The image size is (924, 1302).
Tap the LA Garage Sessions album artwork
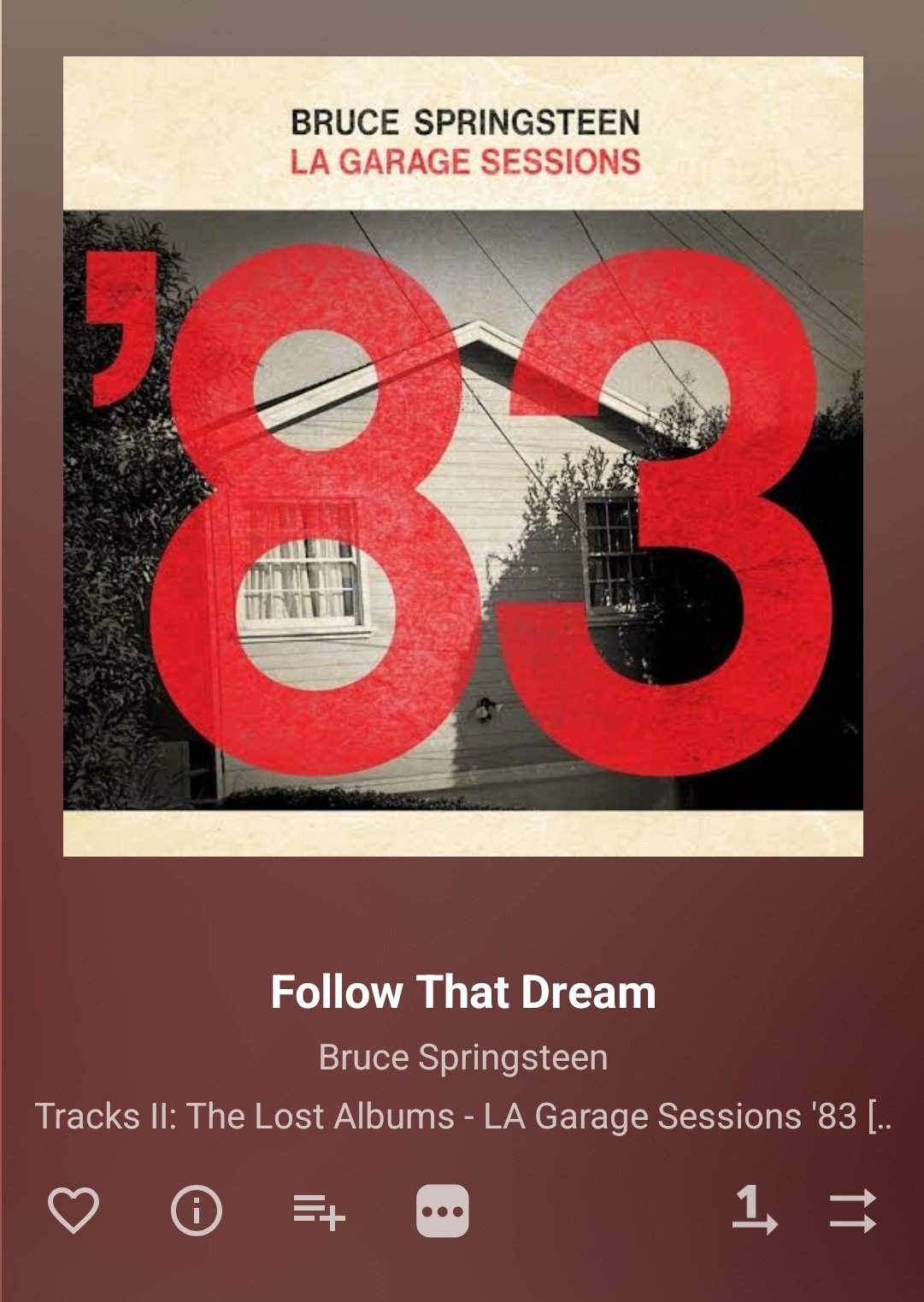point(462,456)
